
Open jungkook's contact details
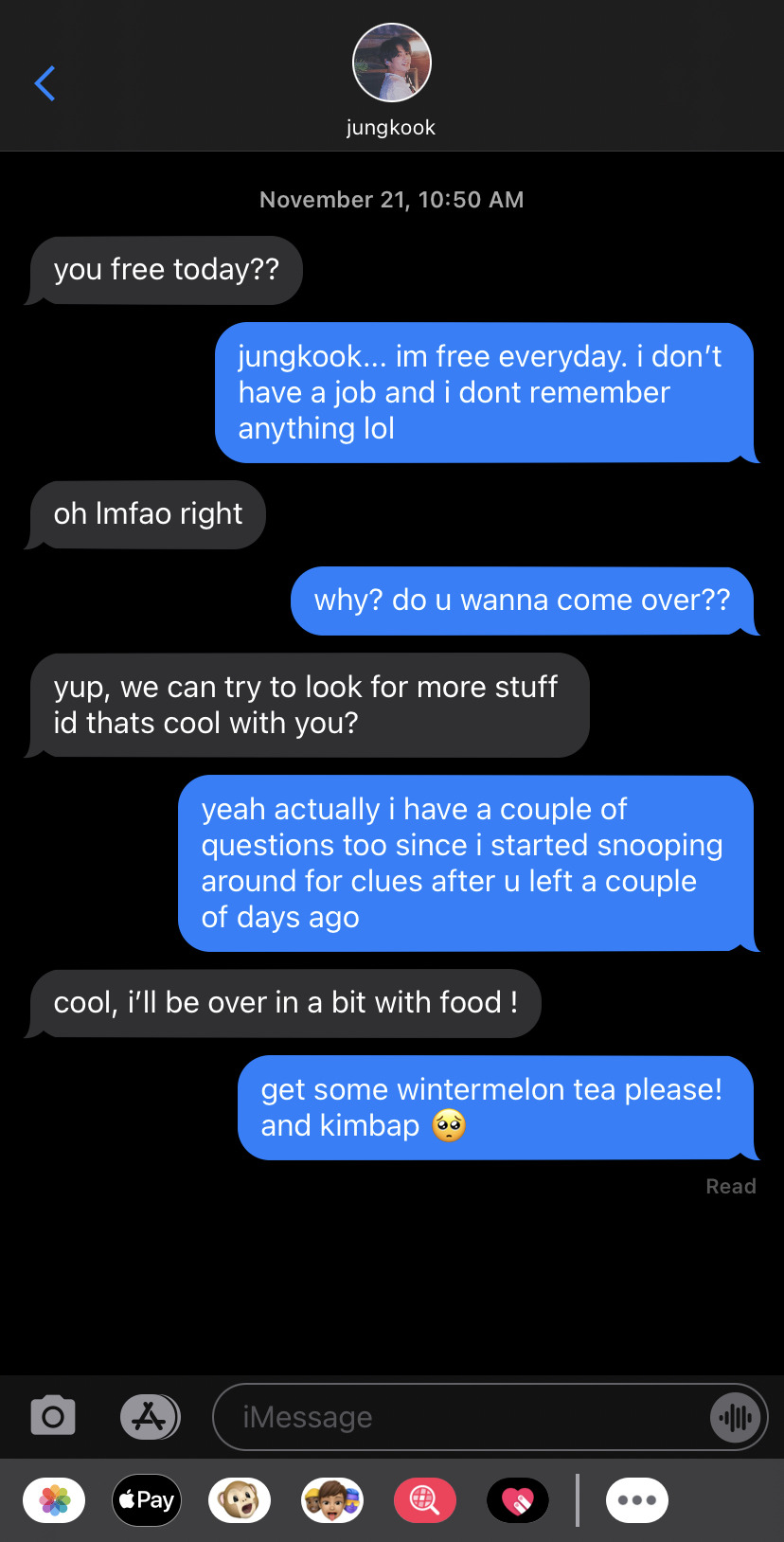click(391, 81)
